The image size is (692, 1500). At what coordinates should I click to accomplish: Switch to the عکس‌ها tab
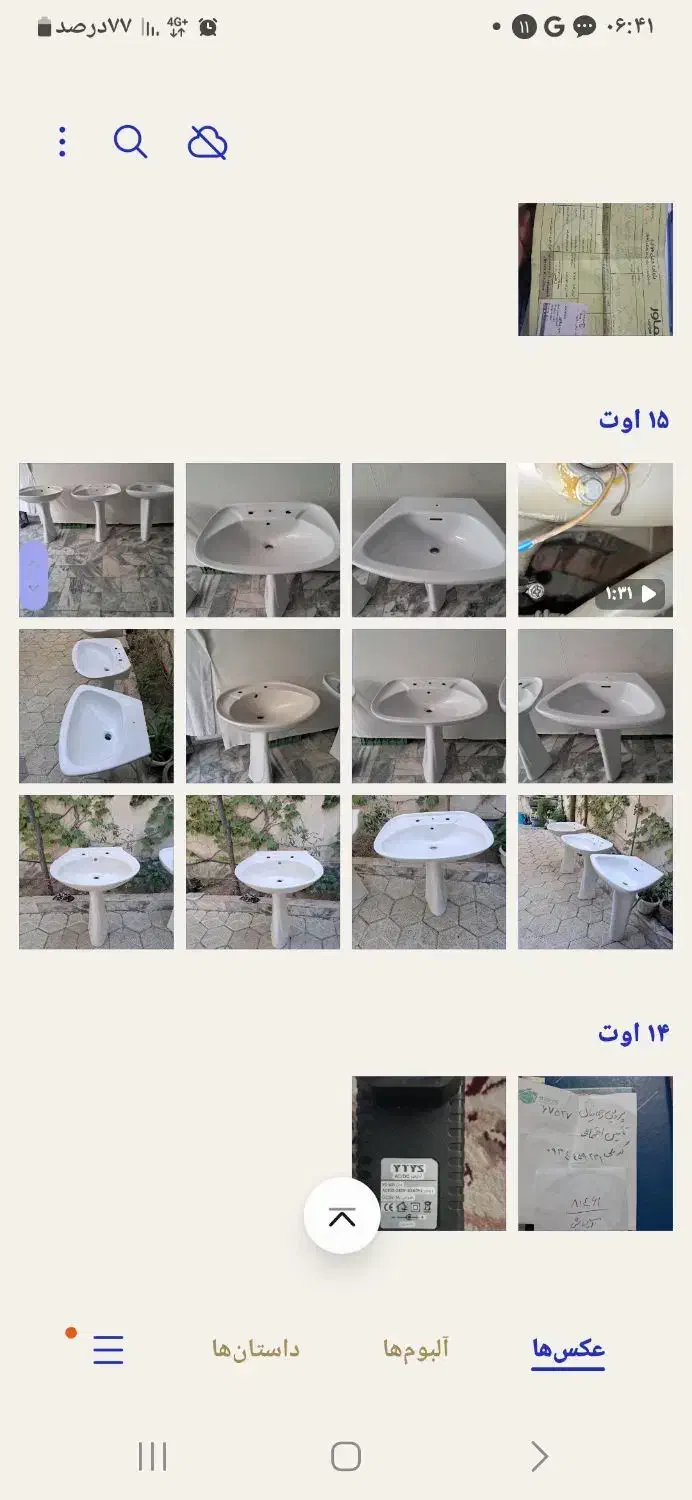pyautogui.click(x=568, y=1349)
